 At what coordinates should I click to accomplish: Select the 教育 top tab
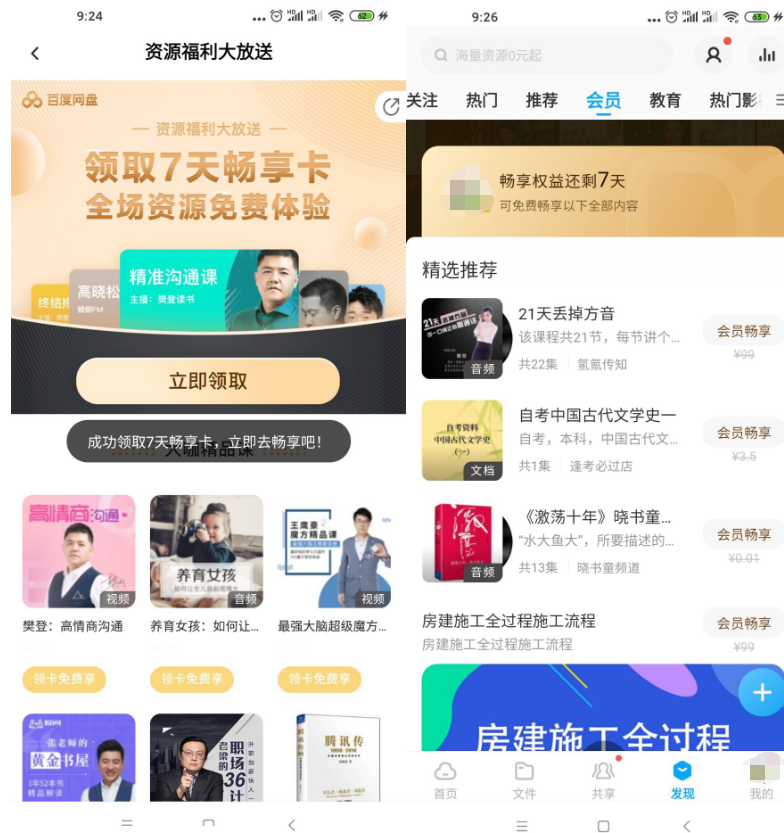coord(665,100)
